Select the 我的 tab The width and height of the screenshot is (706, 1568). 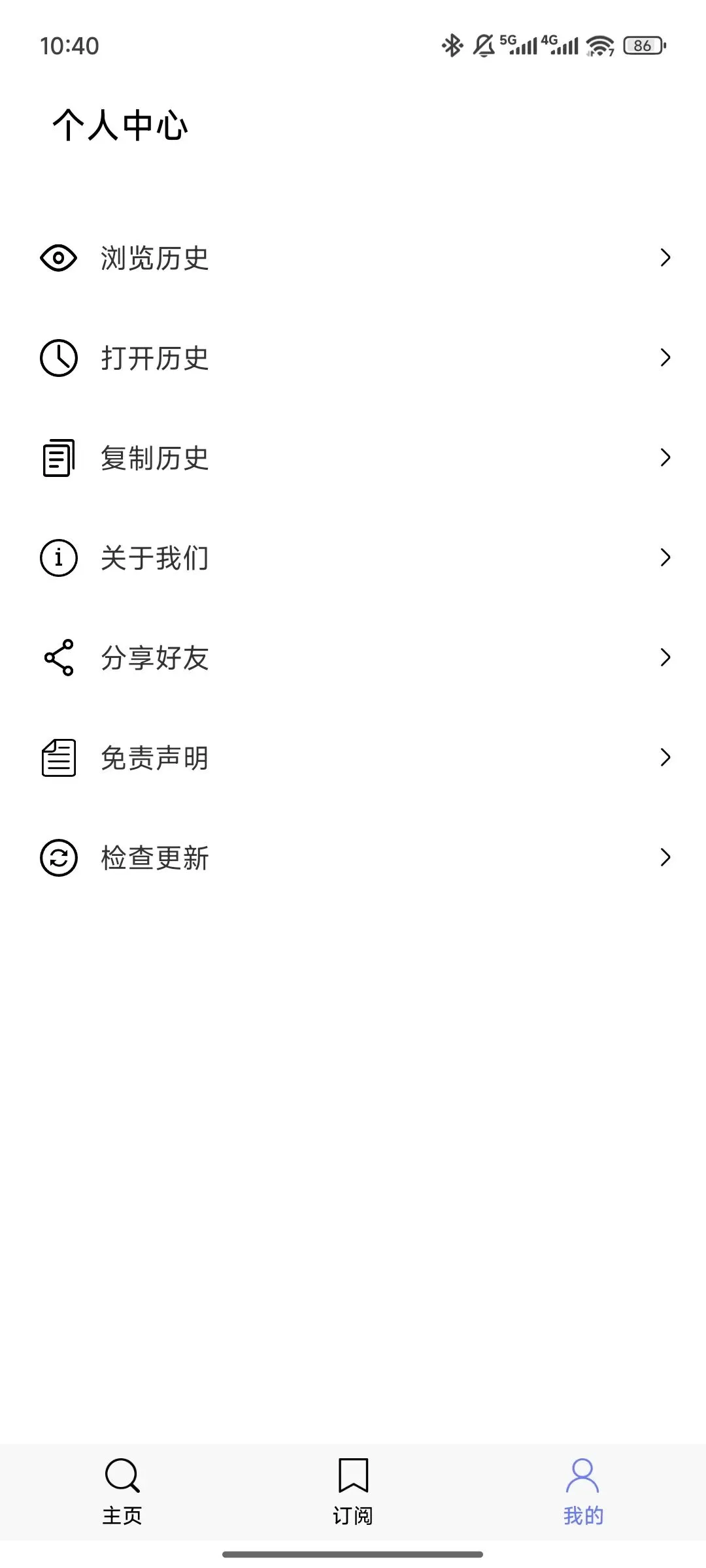click(583, 1491)
